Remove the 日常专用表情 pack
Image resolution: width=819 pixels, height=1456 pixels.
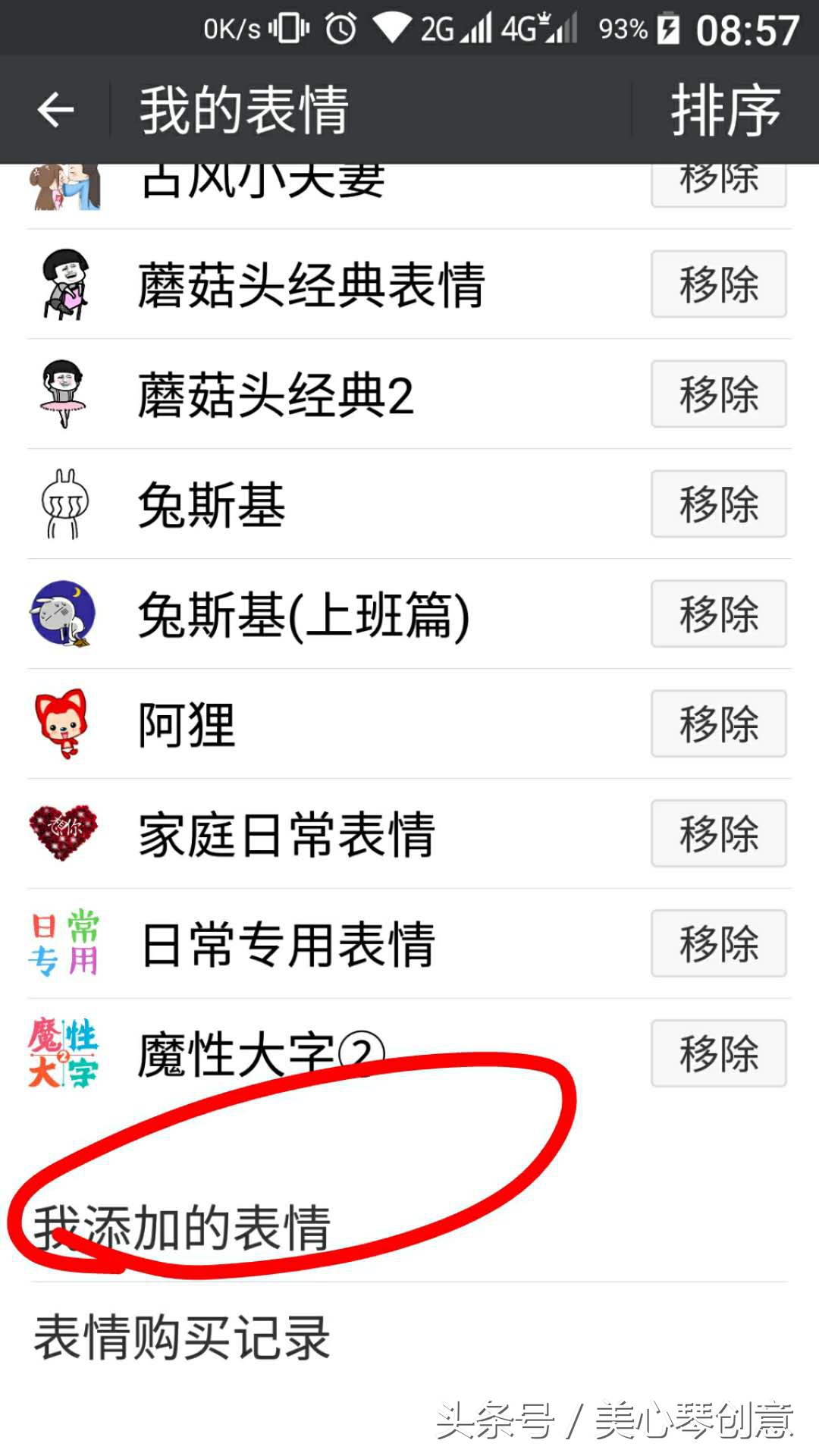[718, 944]
